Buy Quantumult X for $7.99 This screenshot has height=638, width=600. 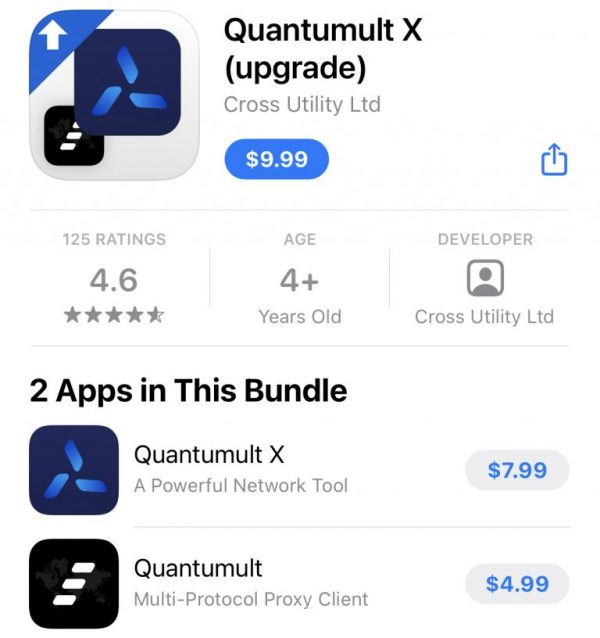[x=517, y=470]
